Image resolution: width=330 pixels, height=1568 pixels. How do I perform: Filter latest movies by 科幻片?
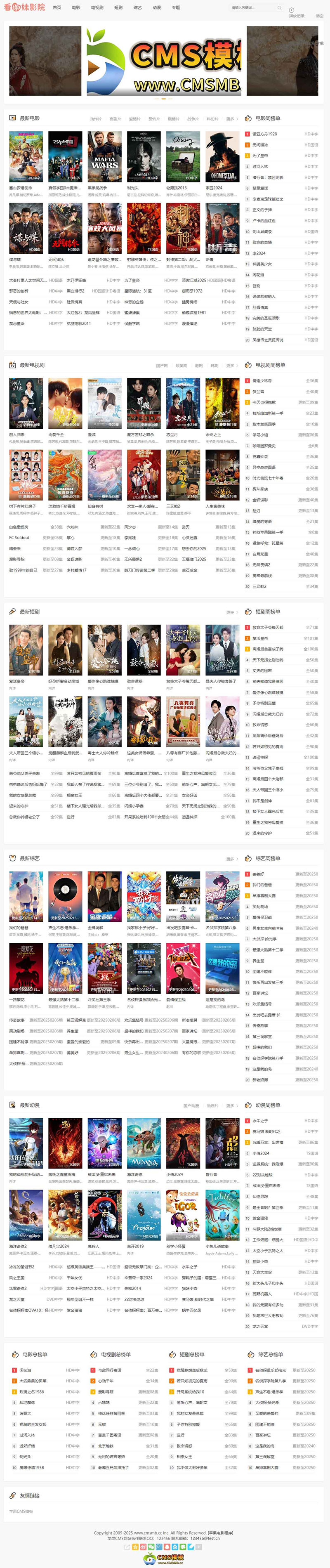(212, 119)
